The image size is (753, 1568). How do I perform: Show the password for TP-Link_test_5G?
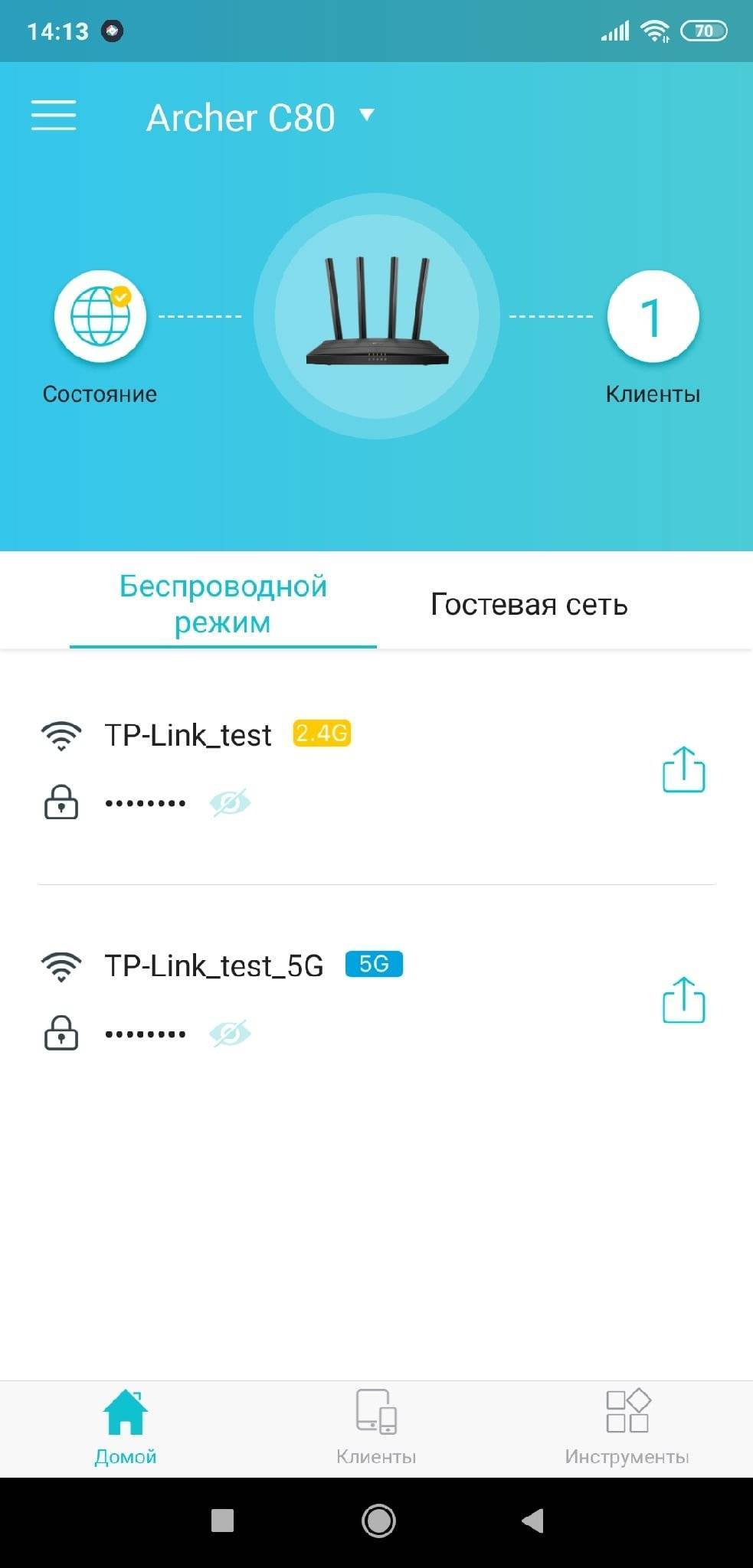(x=230, y=1034)
